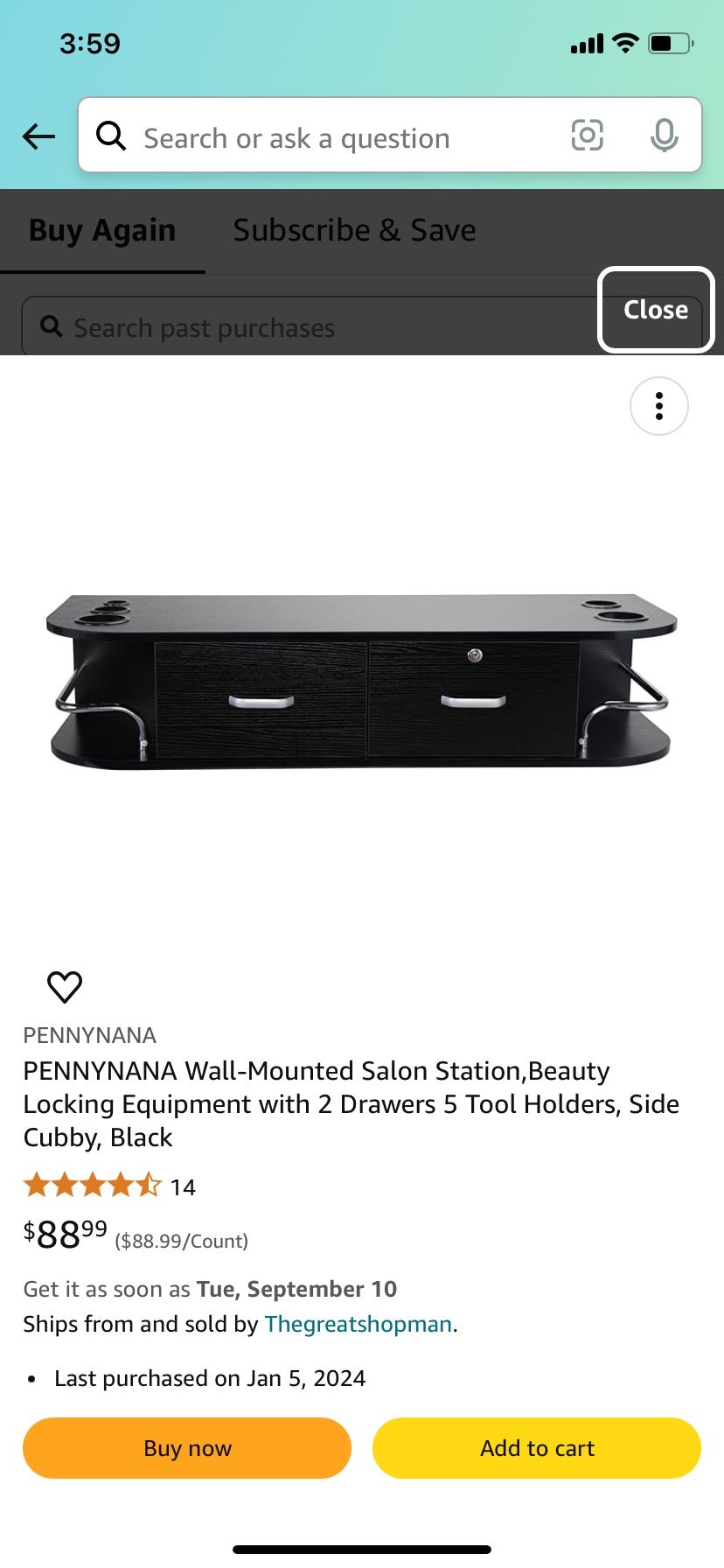The width and height of the screenshot is (724, 1568).
Task: Buy now the salon station
Action: tap(187, 1448)
